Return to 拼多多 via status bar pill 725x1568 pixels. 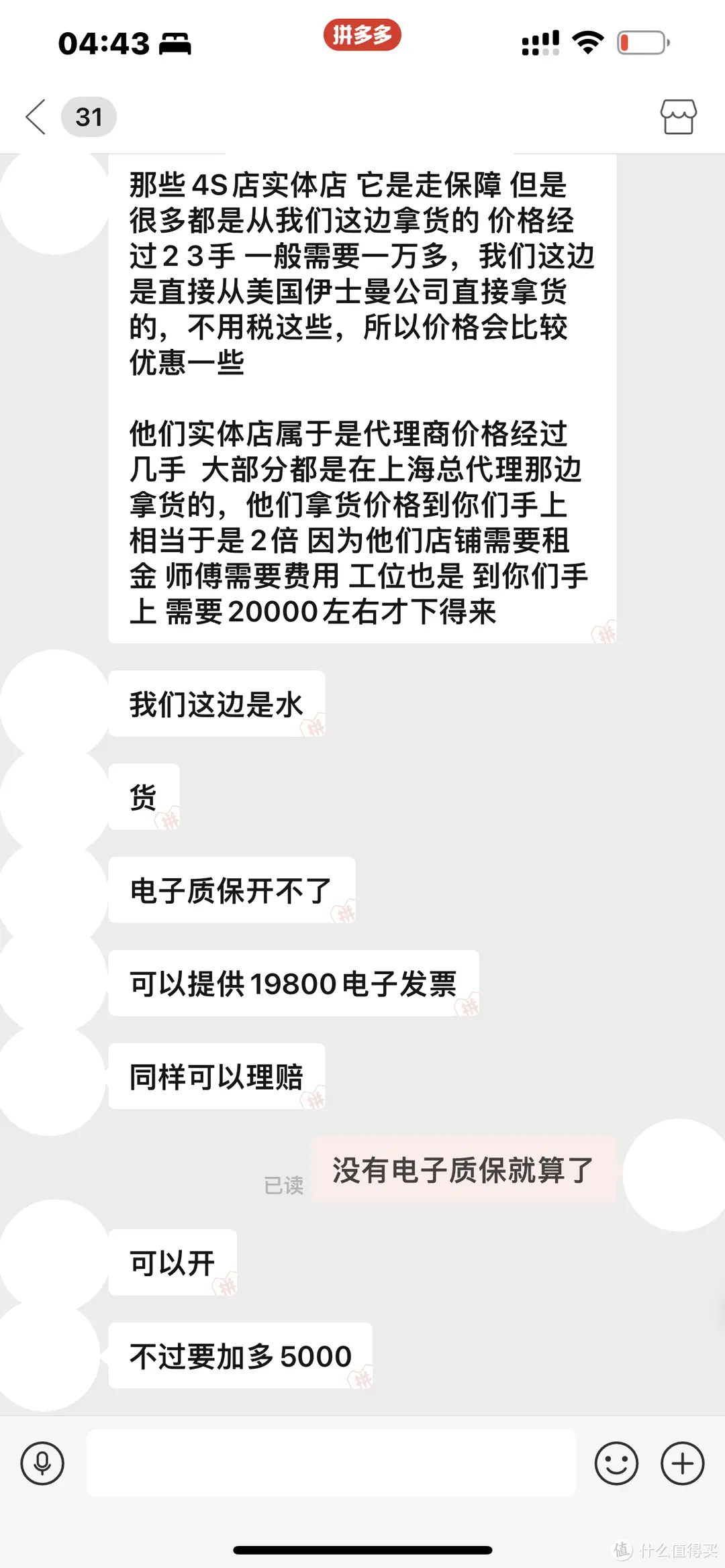coord(362,35)
